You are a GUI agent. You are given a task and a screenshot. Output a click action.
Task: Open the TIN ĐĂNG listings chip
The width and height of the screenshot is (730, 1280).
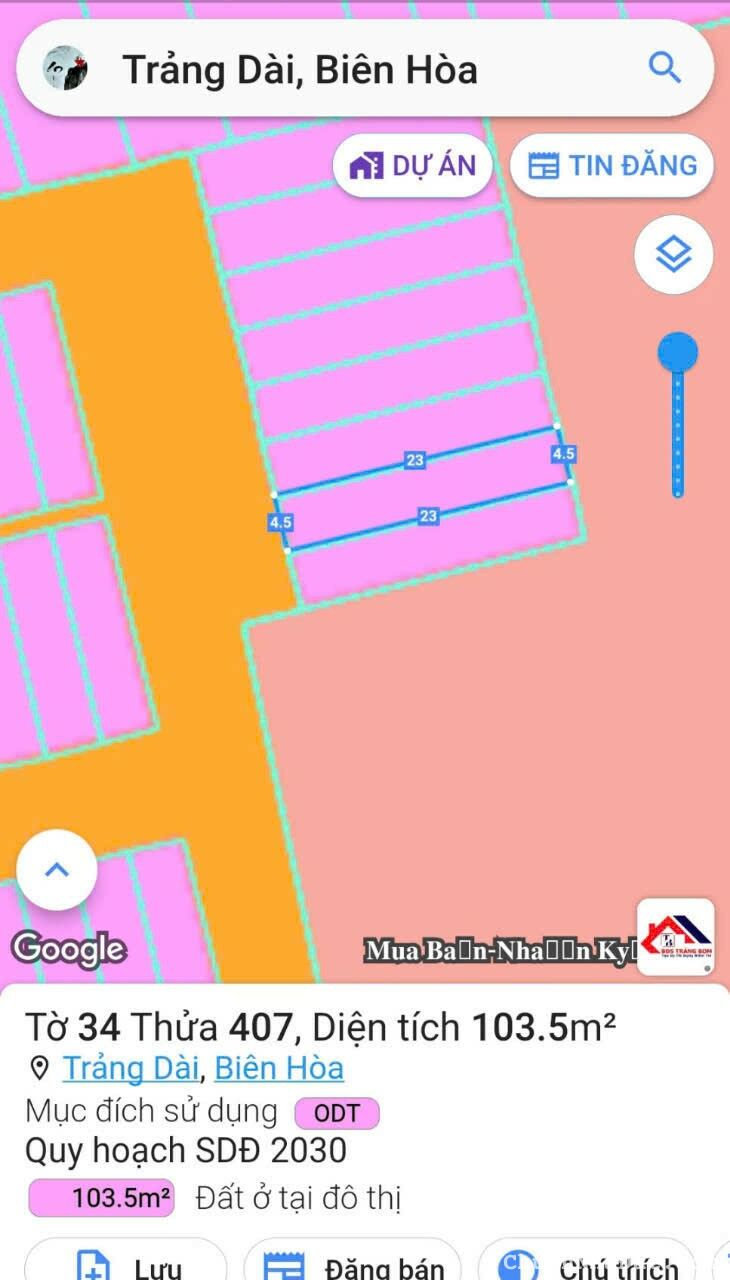point(611,166)
